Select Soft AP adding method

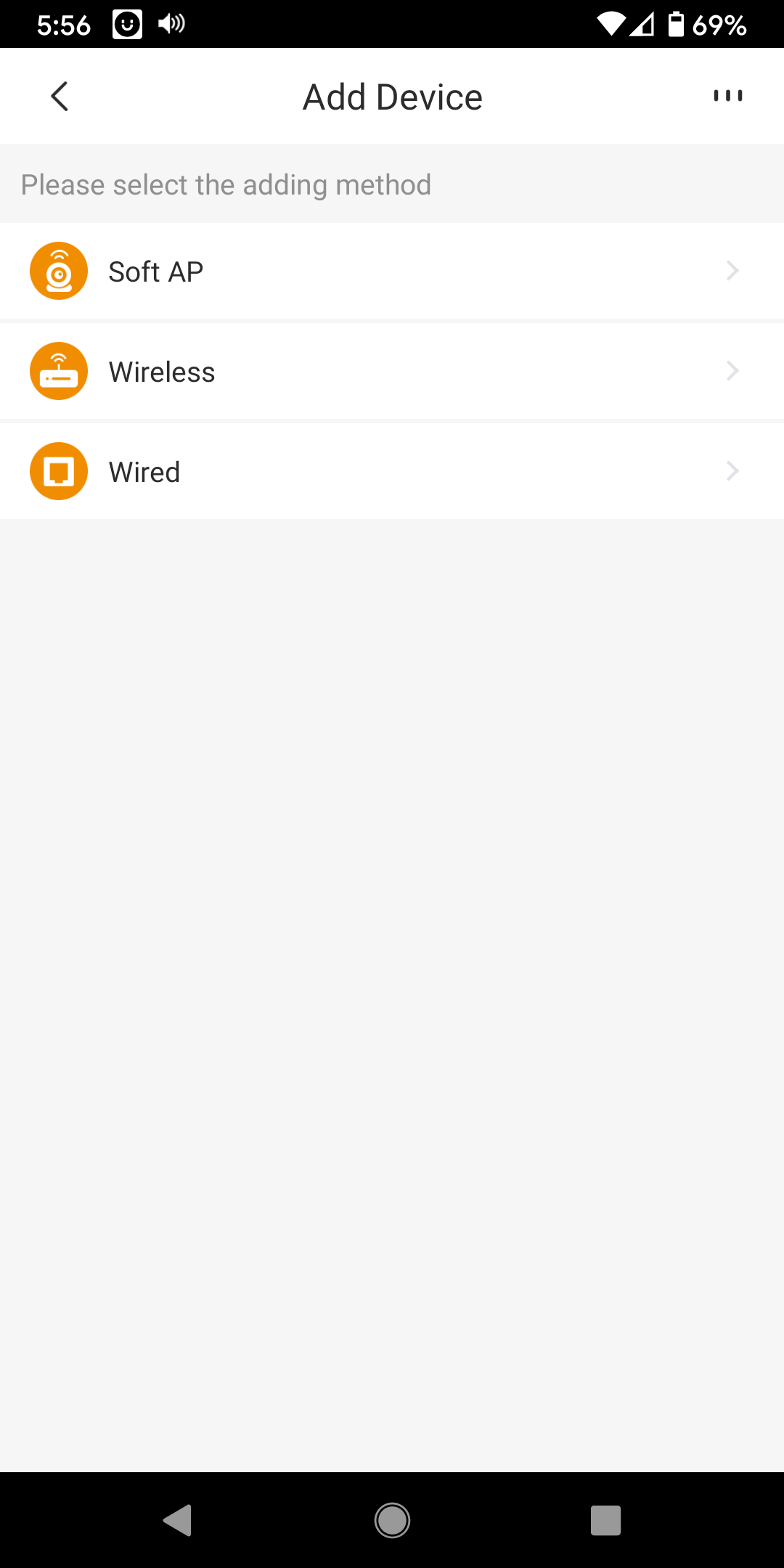(392, 271)
